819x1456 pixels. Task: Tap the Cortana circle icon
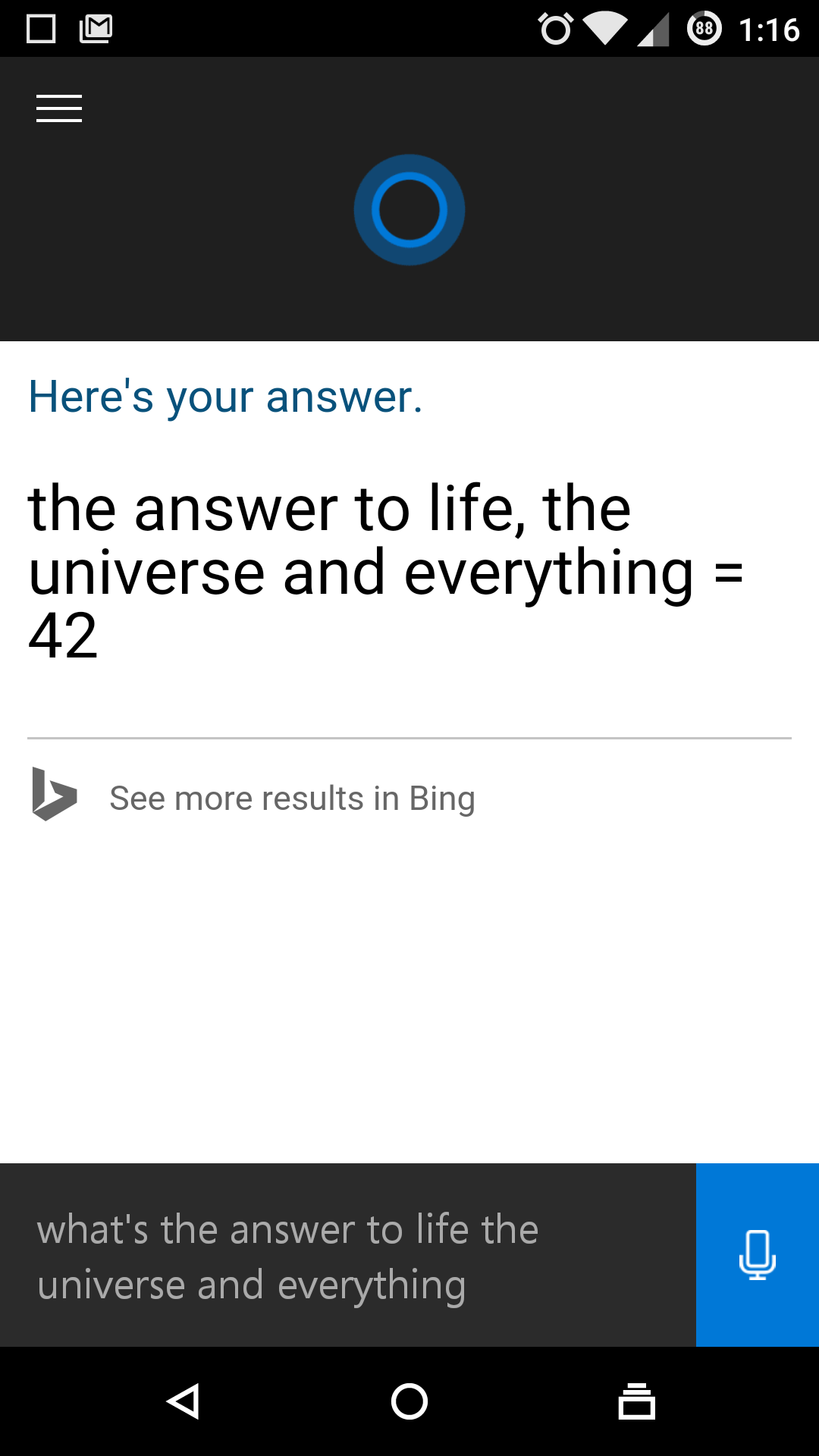tap(409, 210)
